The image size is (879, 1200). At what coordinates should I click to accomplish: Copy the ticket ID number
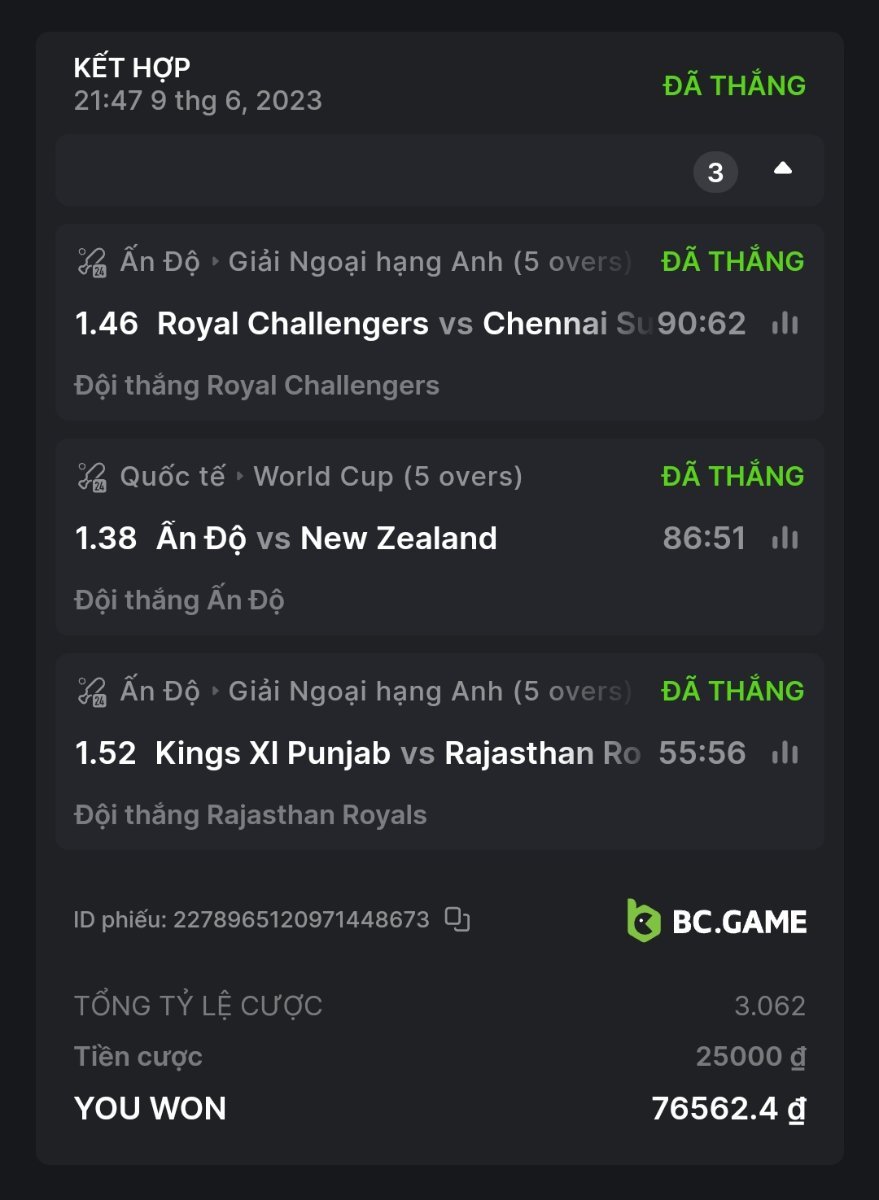(457, 919)
